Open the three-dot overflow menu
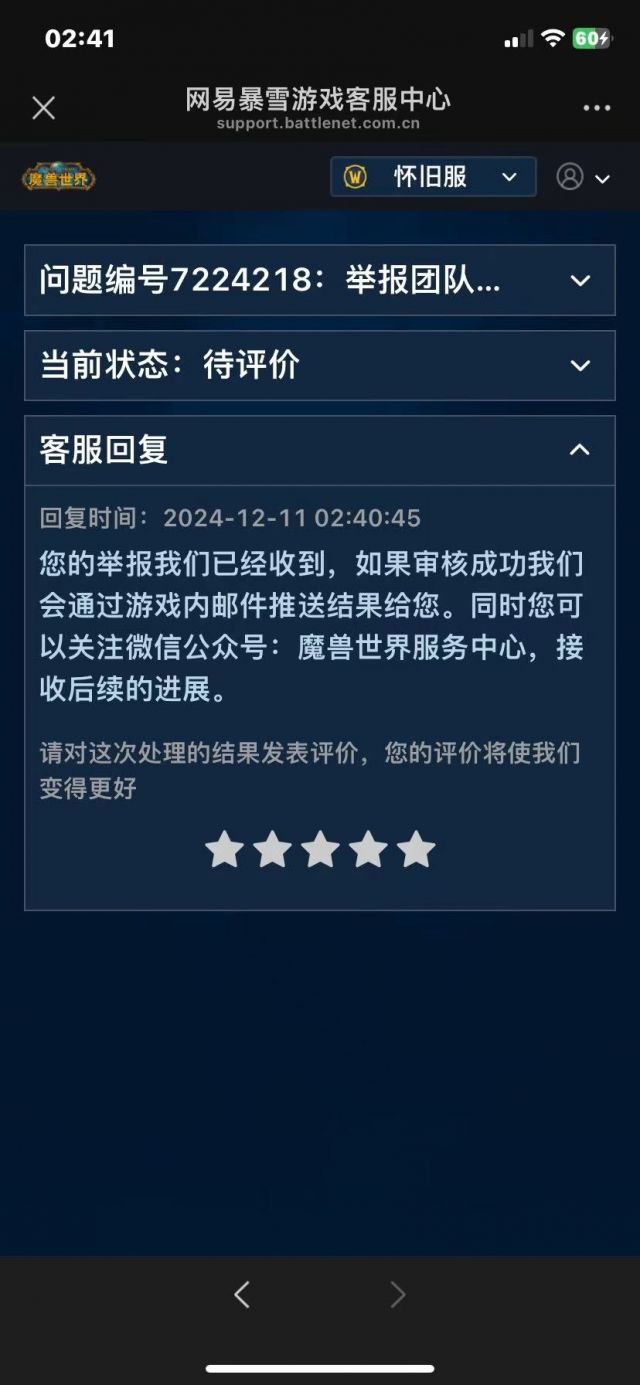This screenshot has width=640, height=1385. (596, 108)
